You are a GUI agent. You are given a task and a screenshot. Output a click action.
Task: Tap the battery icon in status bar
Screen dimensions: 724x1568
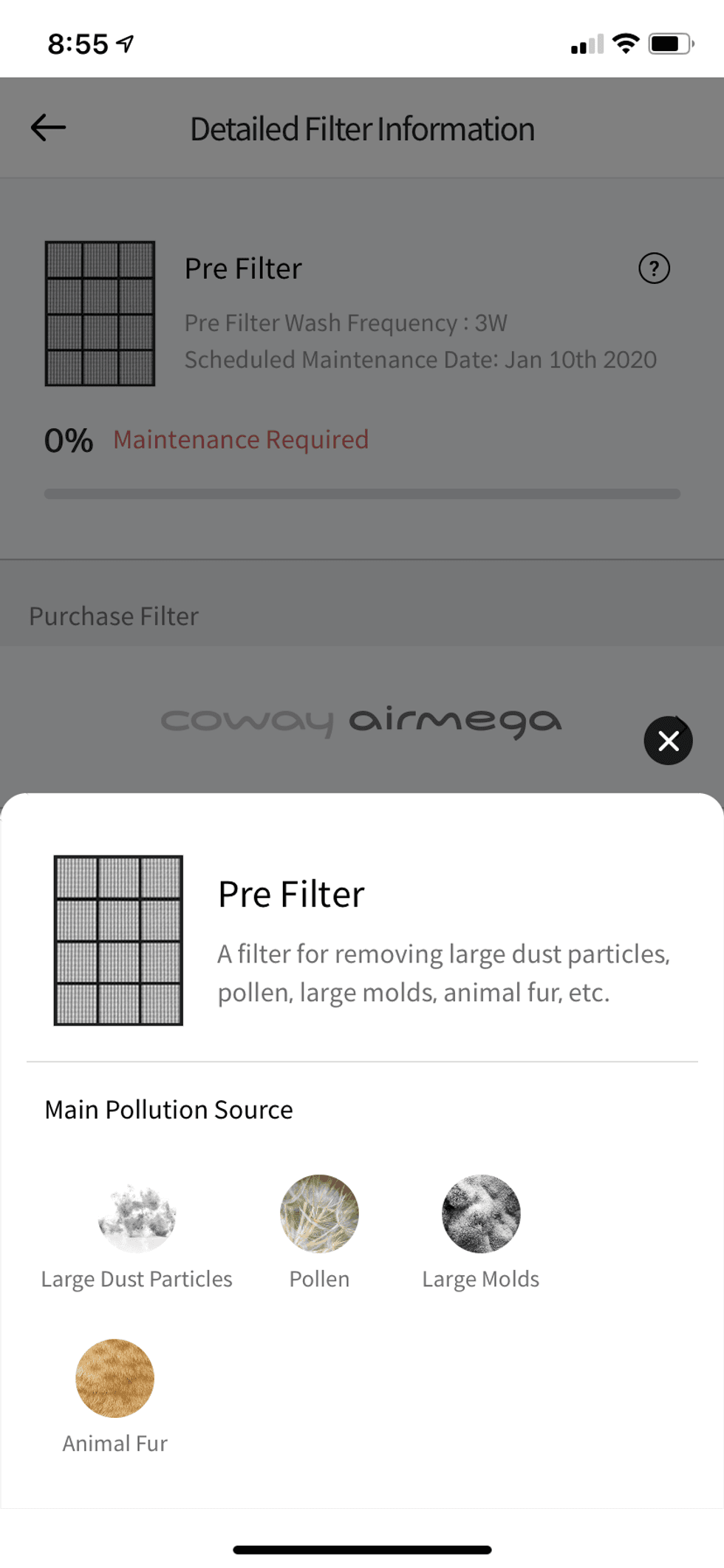pos(667,44)
